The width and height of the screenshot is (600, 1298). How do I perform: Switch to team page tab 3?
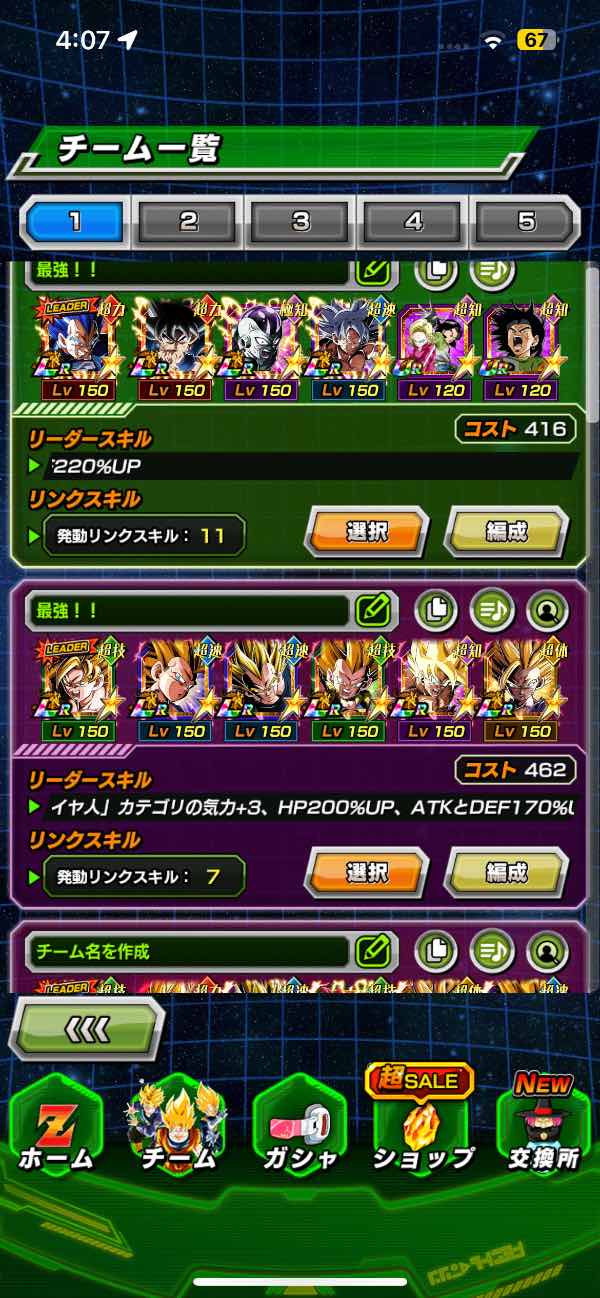coord(301,222)
